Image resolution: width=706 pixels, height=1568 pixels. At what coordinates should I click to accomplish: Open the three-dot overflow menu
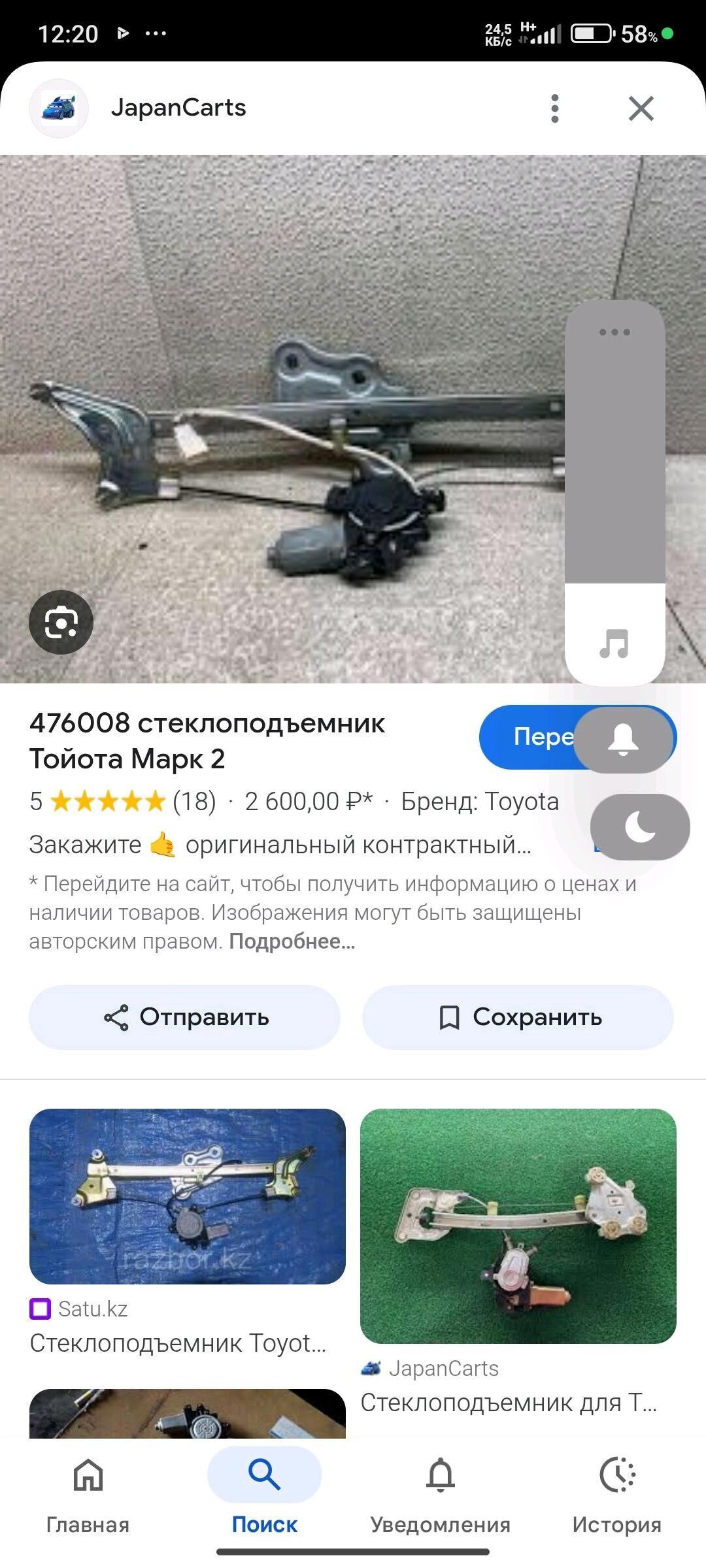[554, 108]
